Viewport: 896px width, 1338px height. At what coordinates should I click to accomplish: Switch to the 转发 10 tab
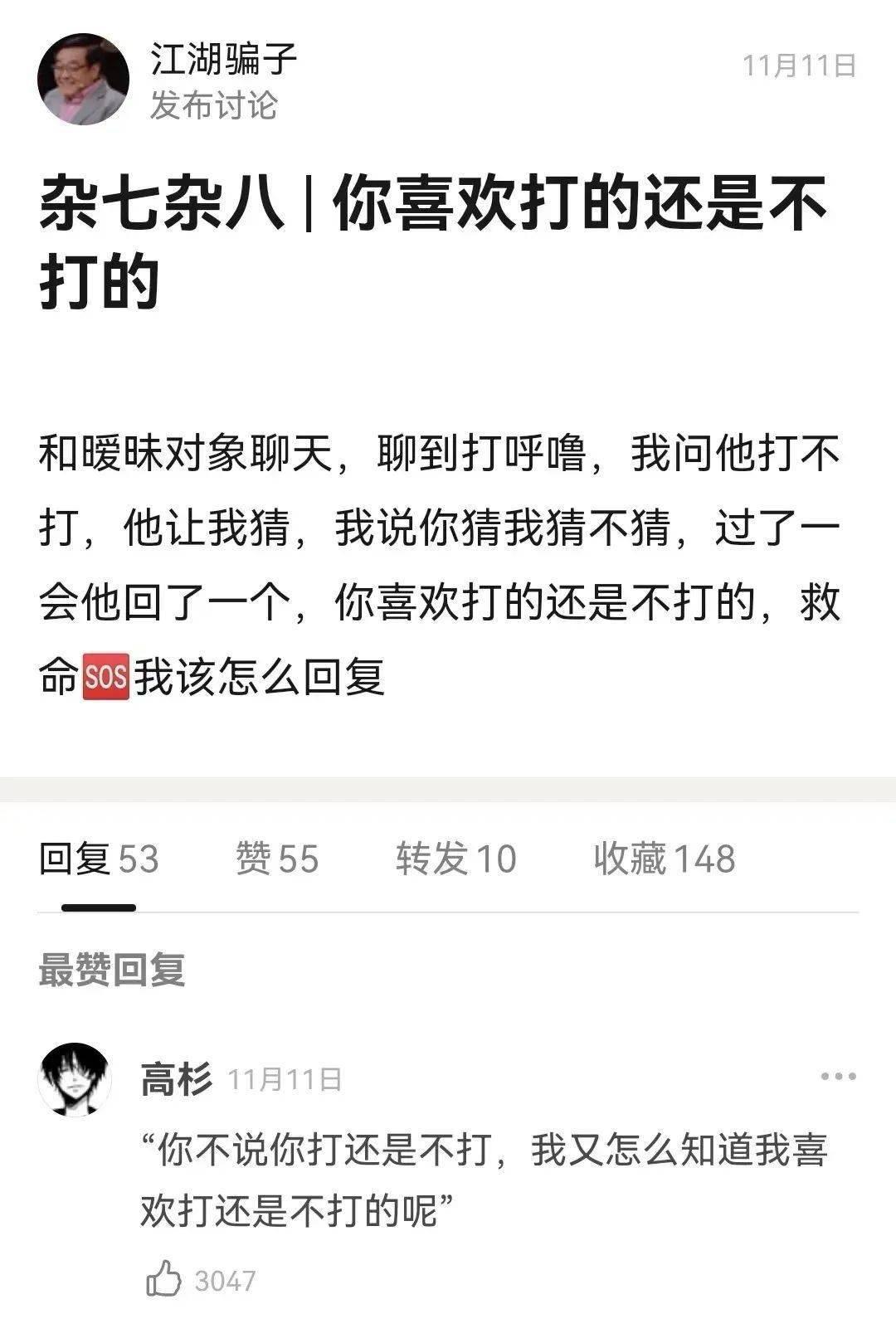455,859
